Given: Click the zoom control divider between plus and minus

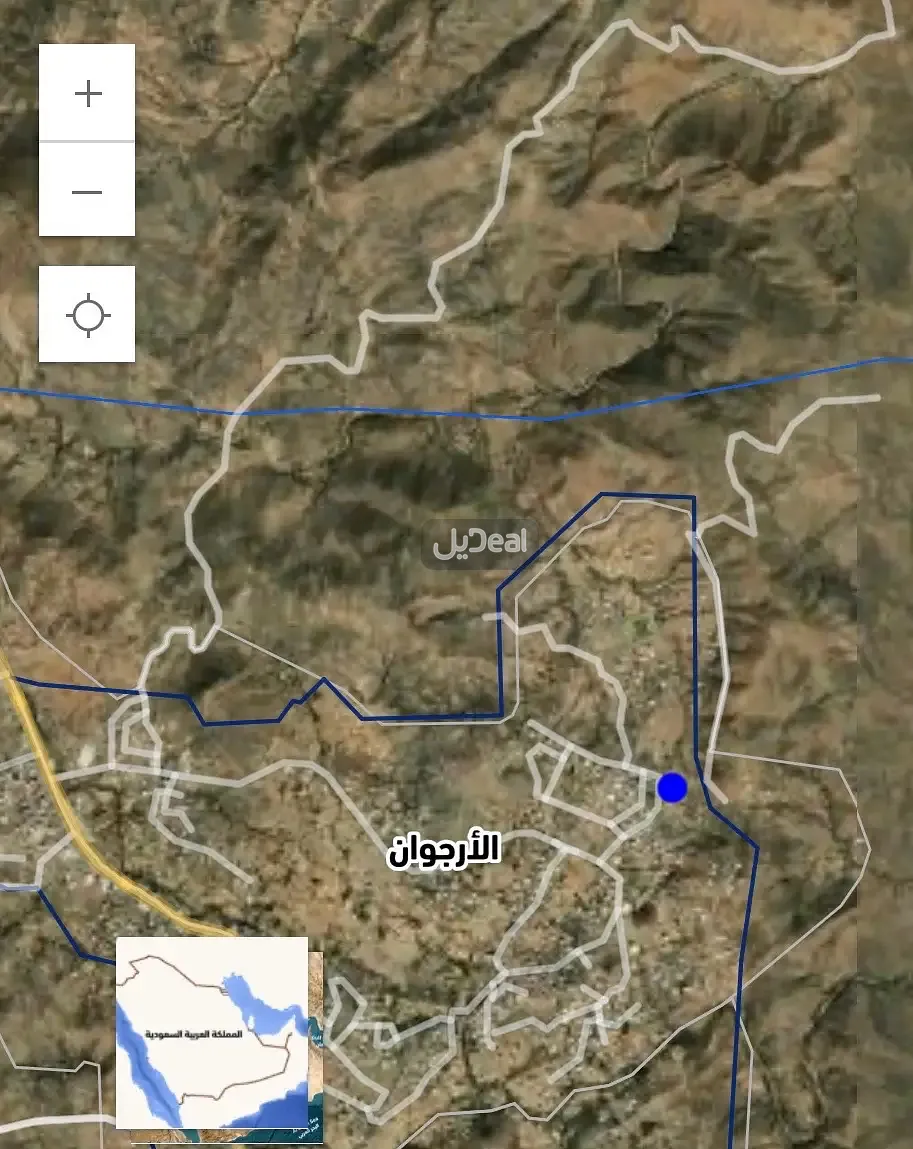Looking at the screenshot, I should (88, 141).
